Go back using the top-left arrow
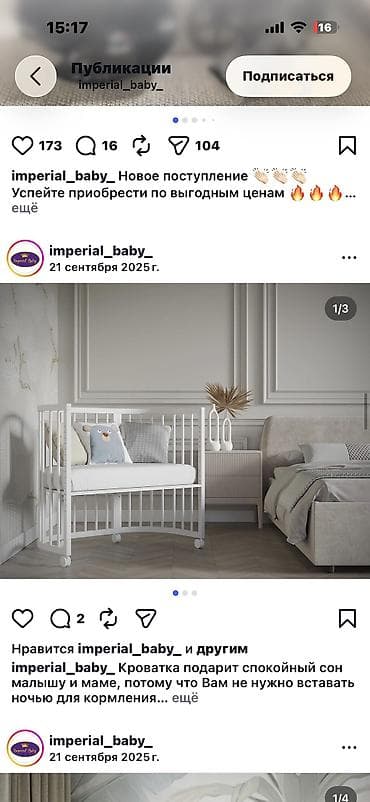This screenshot has height=802, width=370. point(35,77)
